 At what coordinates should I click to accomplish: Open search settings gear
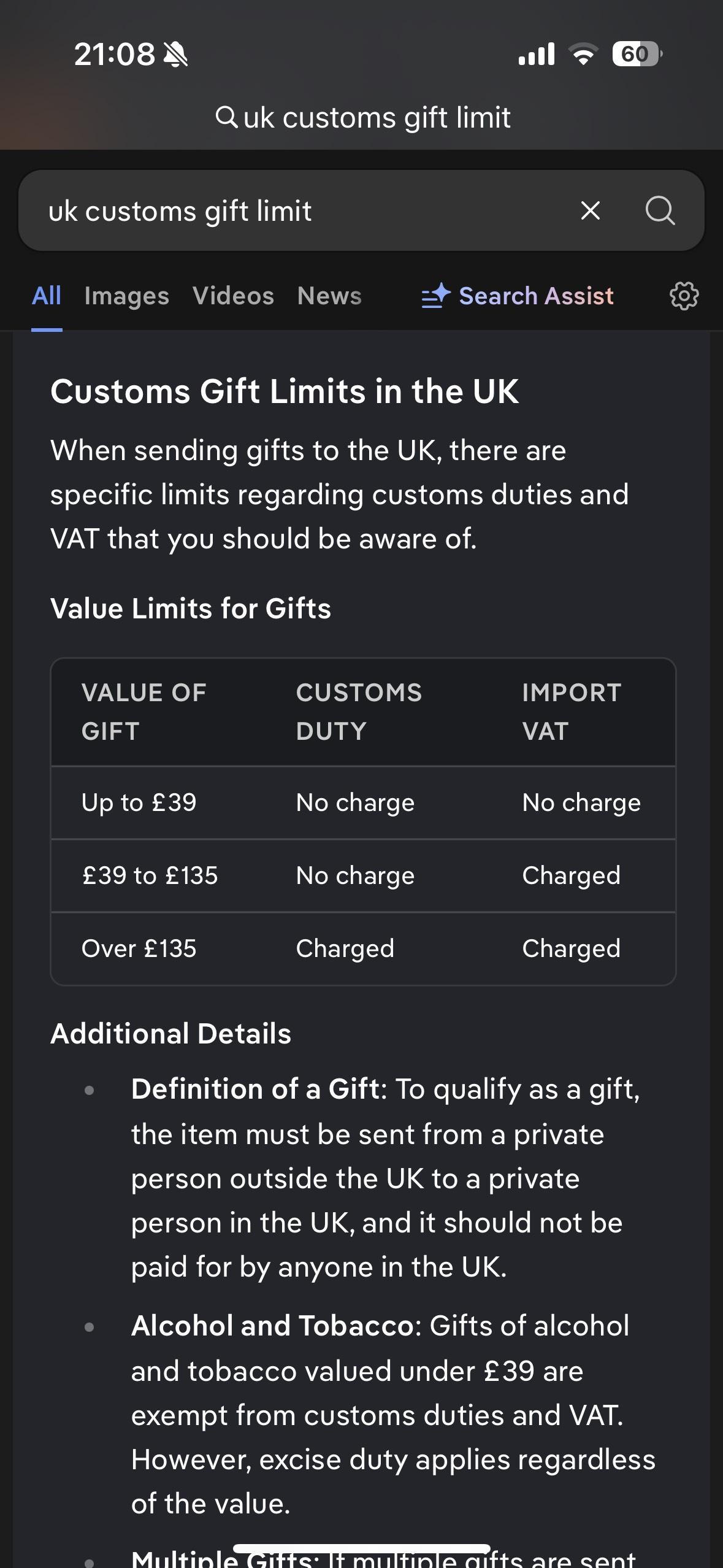[684, 296]
